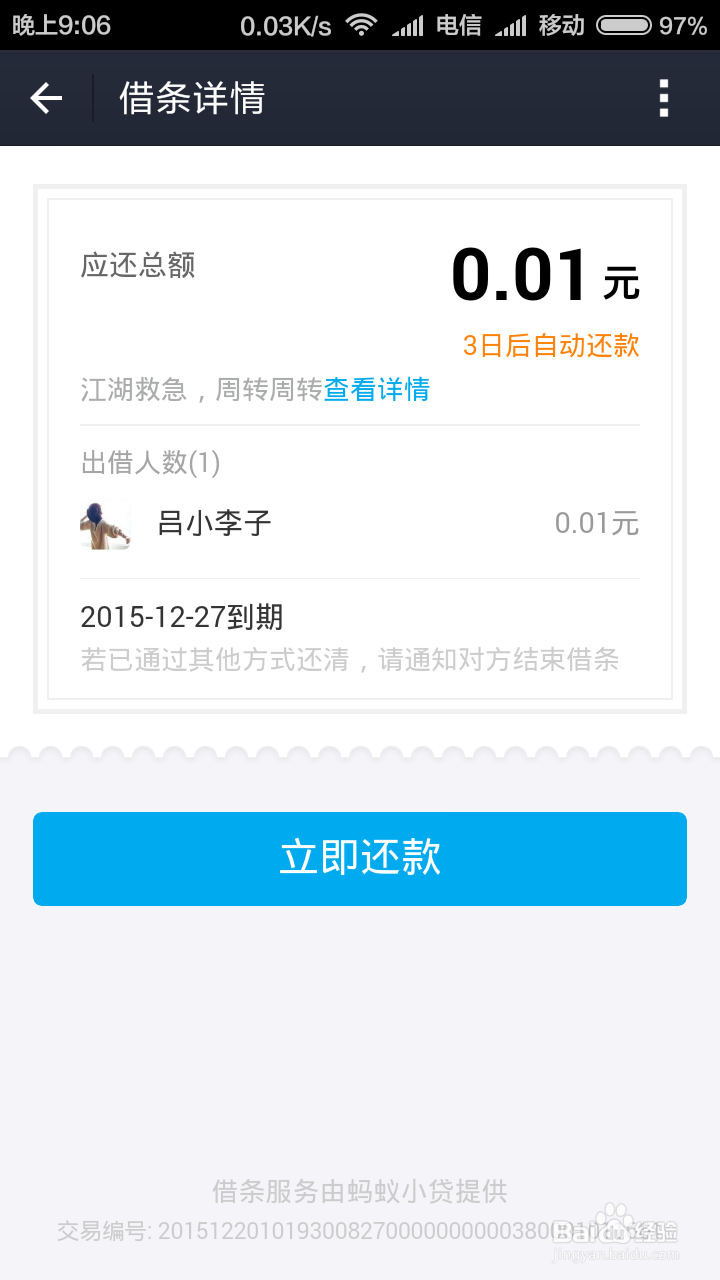
Task: Tap the 蚂蚁小贷 service provider notice
Action: coord(360,1193)
